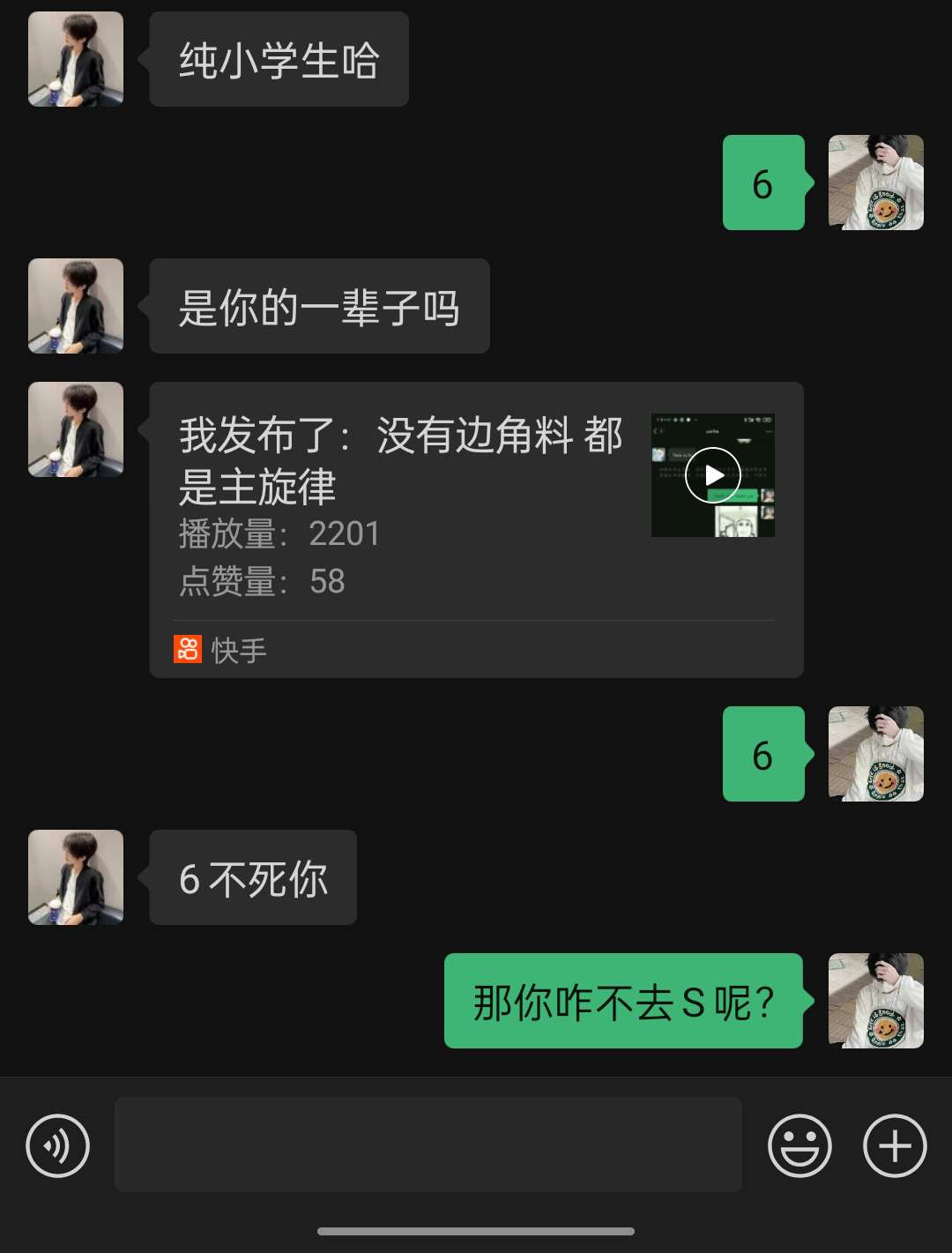Screen dimensions: 952x1253
Task: Open the plus attachment menu
Action: (895, 1146)
